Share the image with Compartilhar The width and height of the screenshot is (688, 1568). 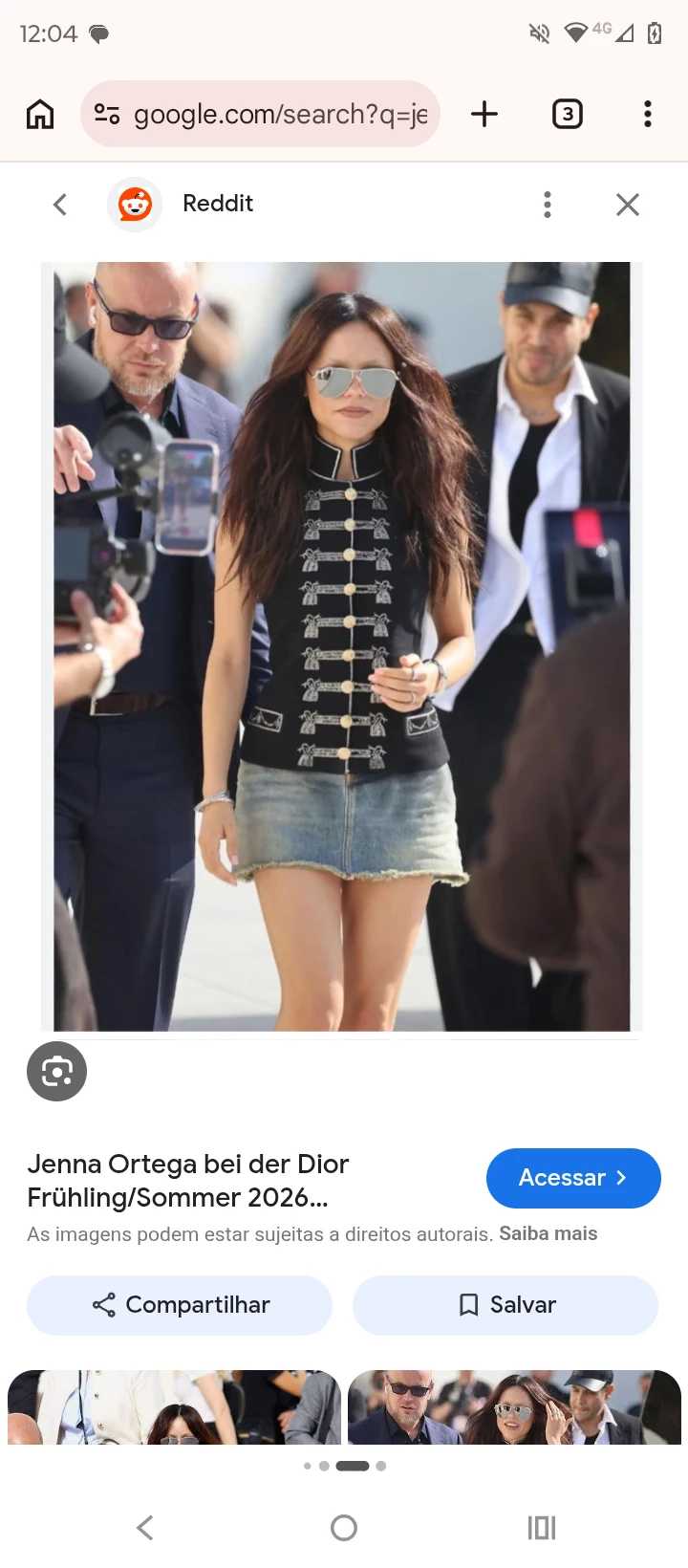[180, 1305]
